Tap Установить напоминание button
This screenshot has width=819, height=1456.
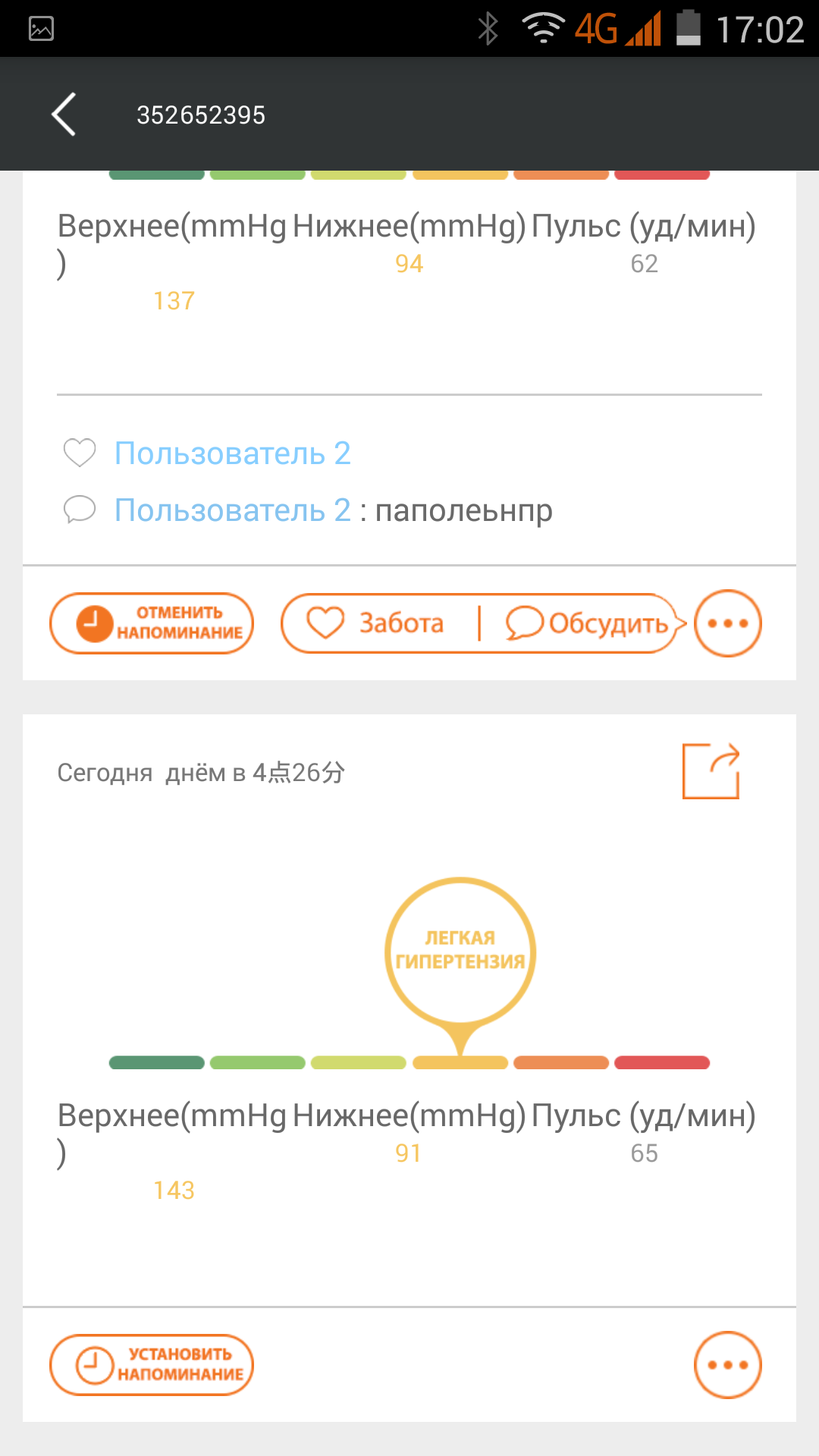point(152,1364)
